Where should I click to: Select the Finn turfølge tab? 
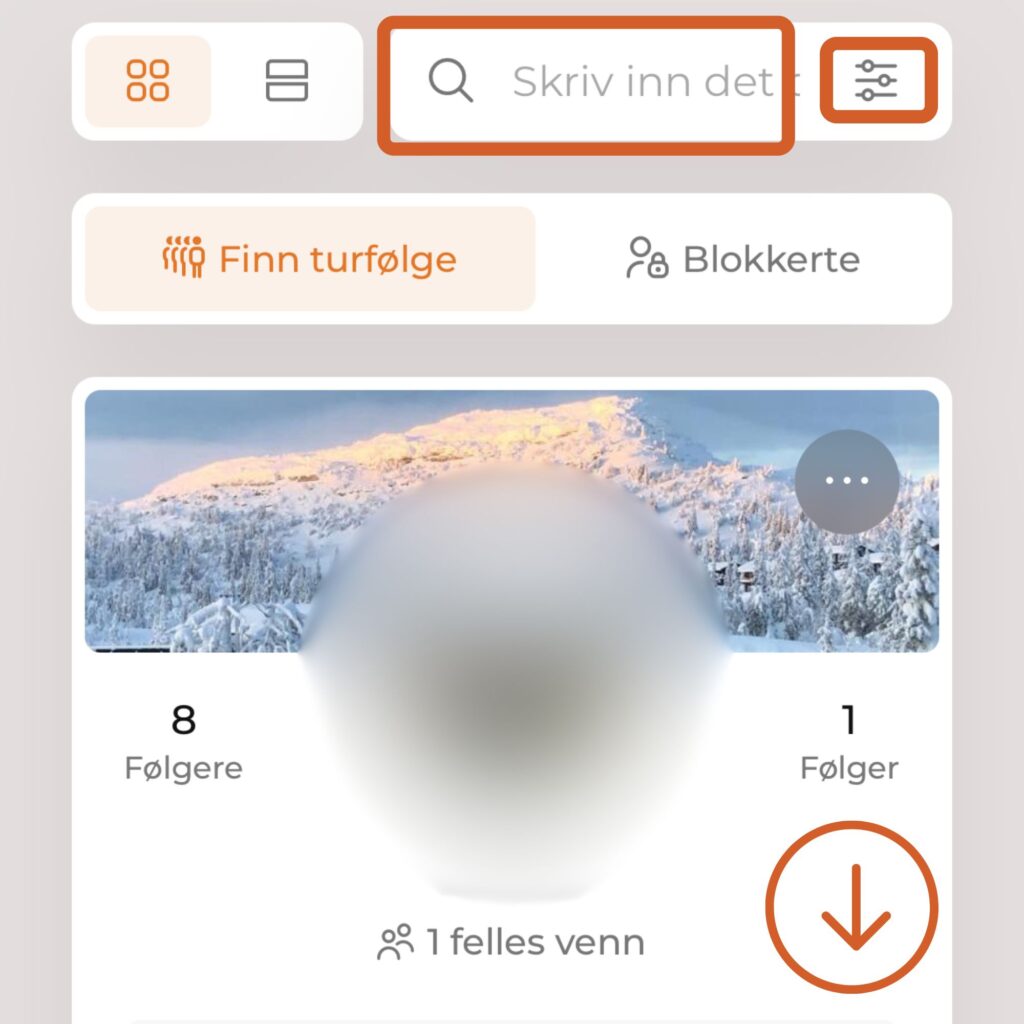click(309, 259)
